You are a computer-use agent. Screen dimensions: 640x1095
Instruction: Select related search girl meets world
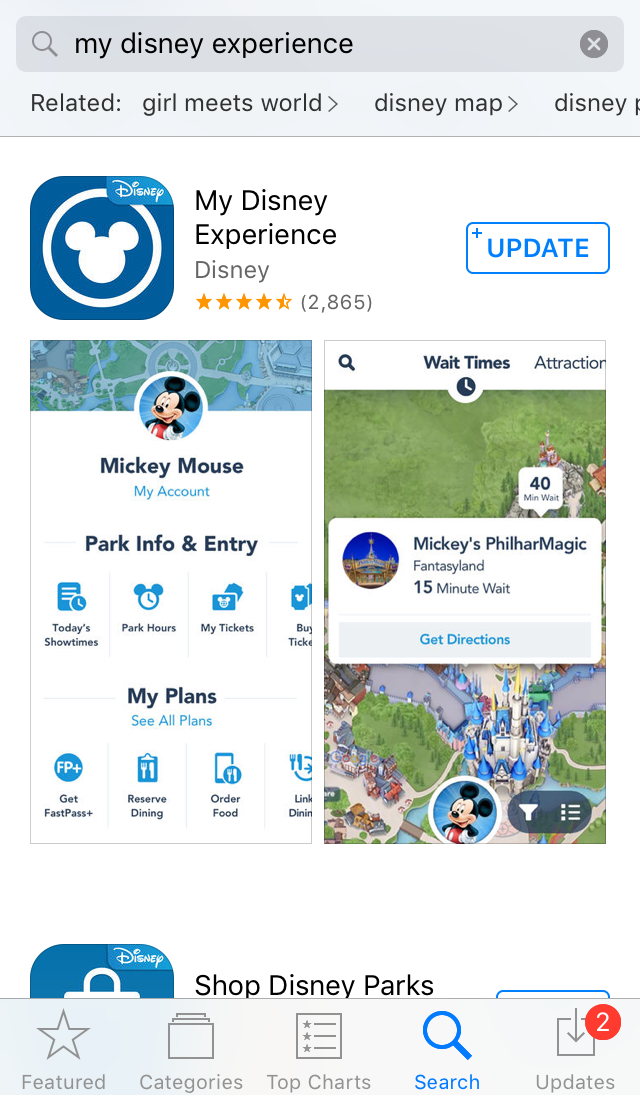(240, 103)
